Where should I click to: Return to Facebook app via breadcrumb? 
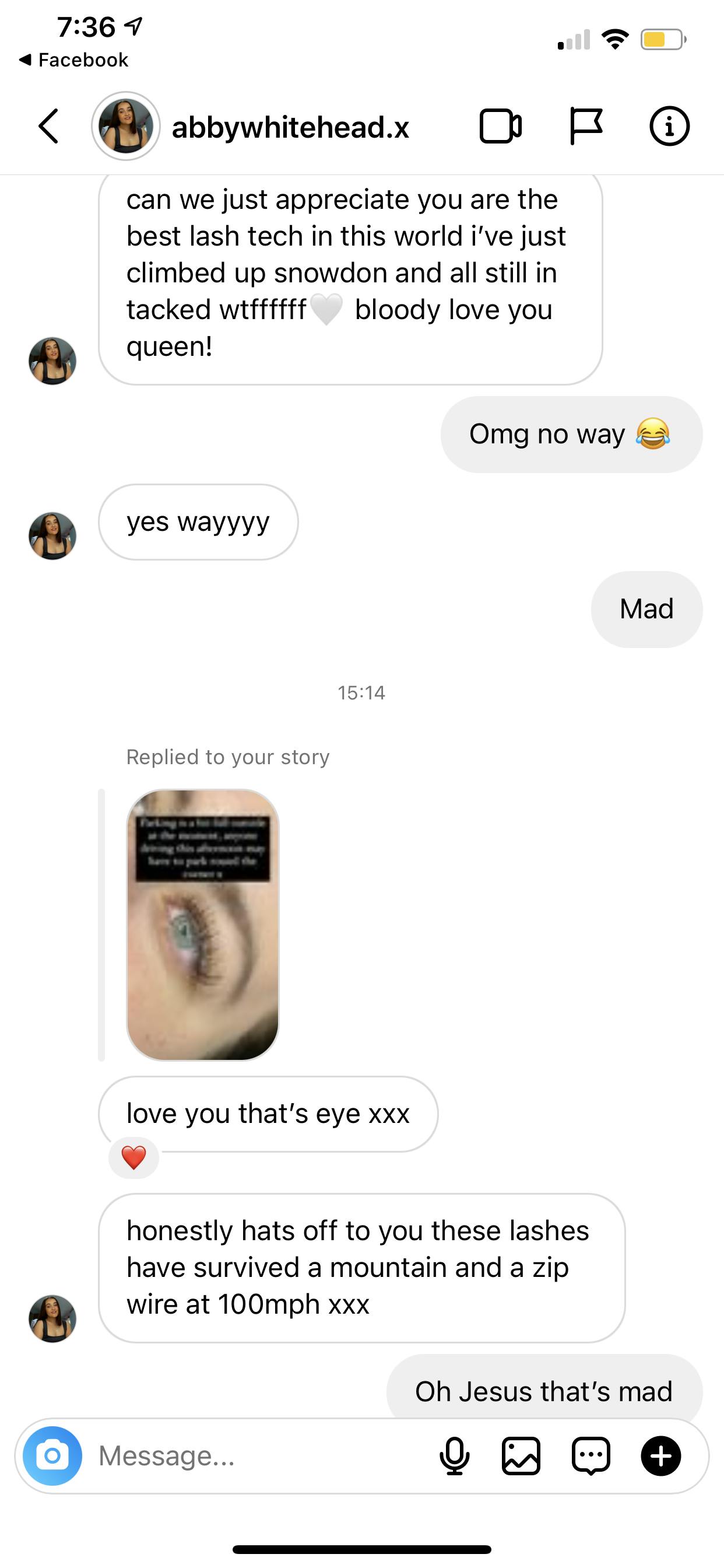tap(74, 60)
